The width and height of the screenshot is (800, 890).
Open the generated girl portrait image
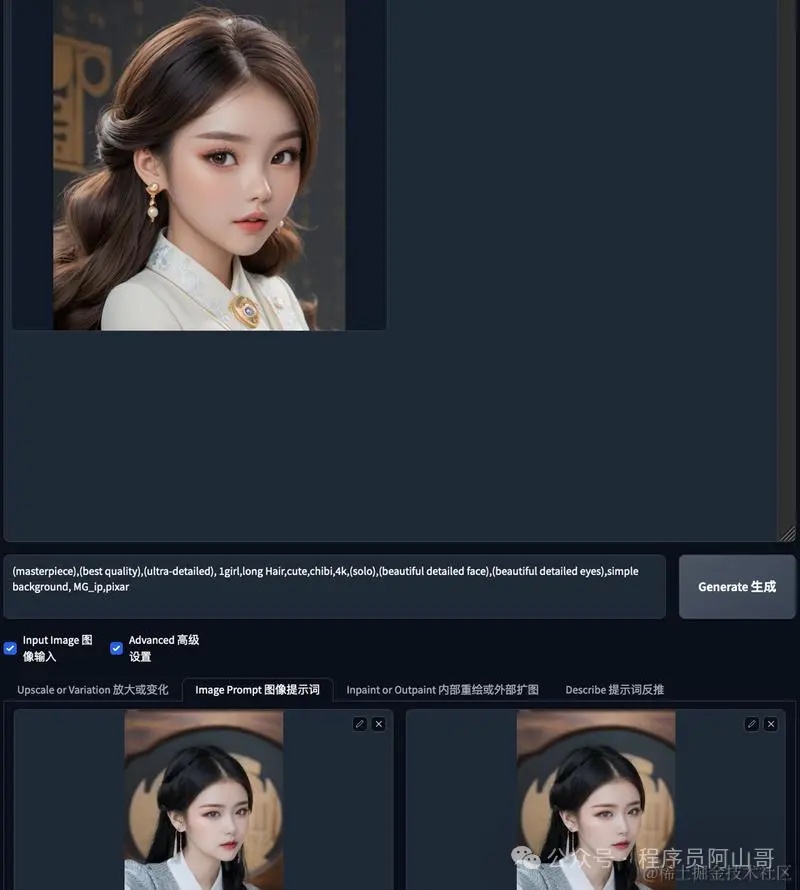pos(199,165)
